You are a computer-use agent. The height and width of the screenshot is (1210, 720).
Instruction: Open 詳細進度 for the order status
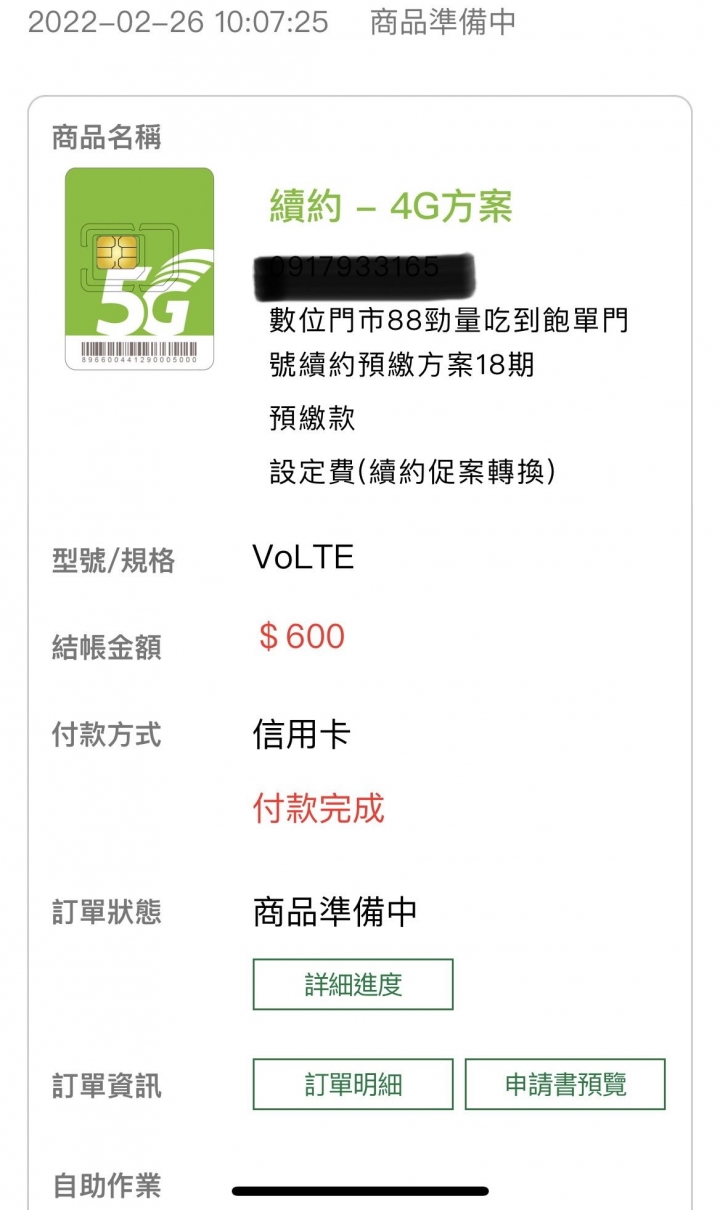pyautogui.click(x=353, y=984)
